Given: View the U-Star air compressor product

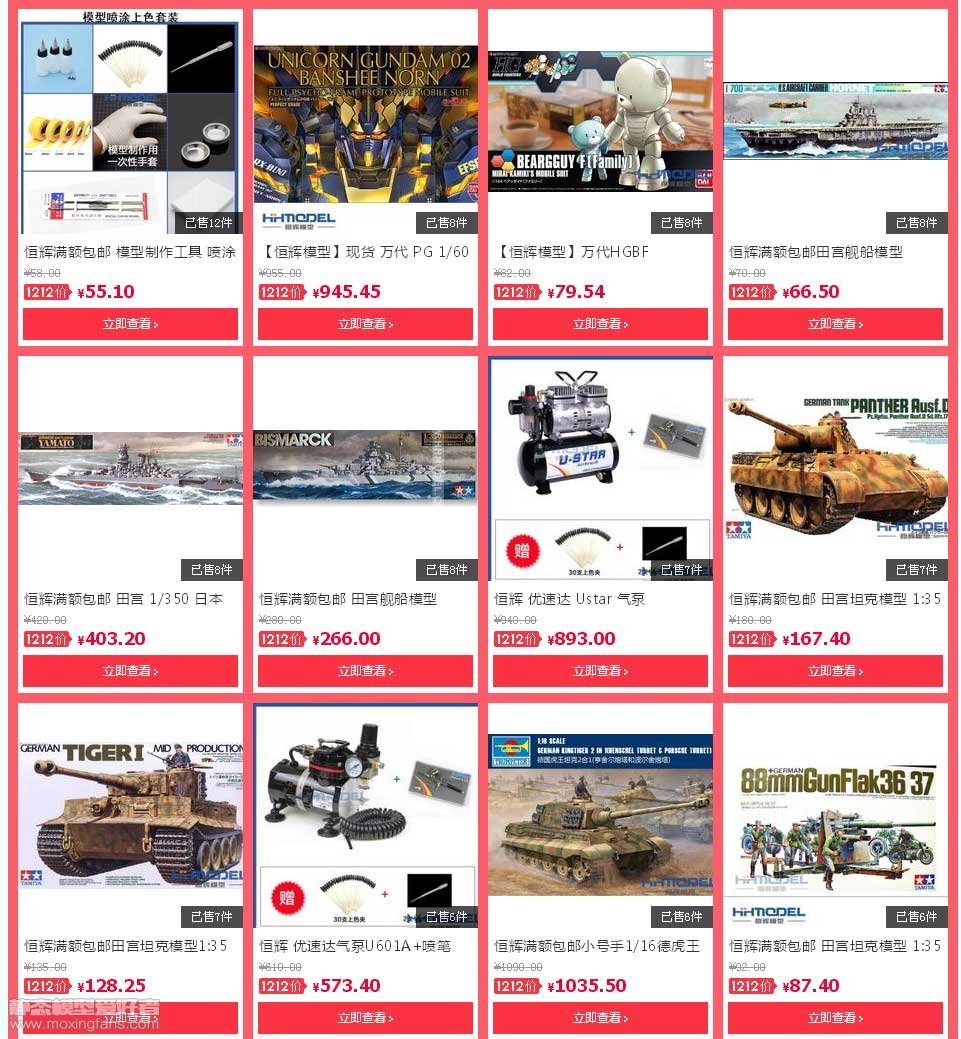Looking at the screenshot, I should point(600,468).
